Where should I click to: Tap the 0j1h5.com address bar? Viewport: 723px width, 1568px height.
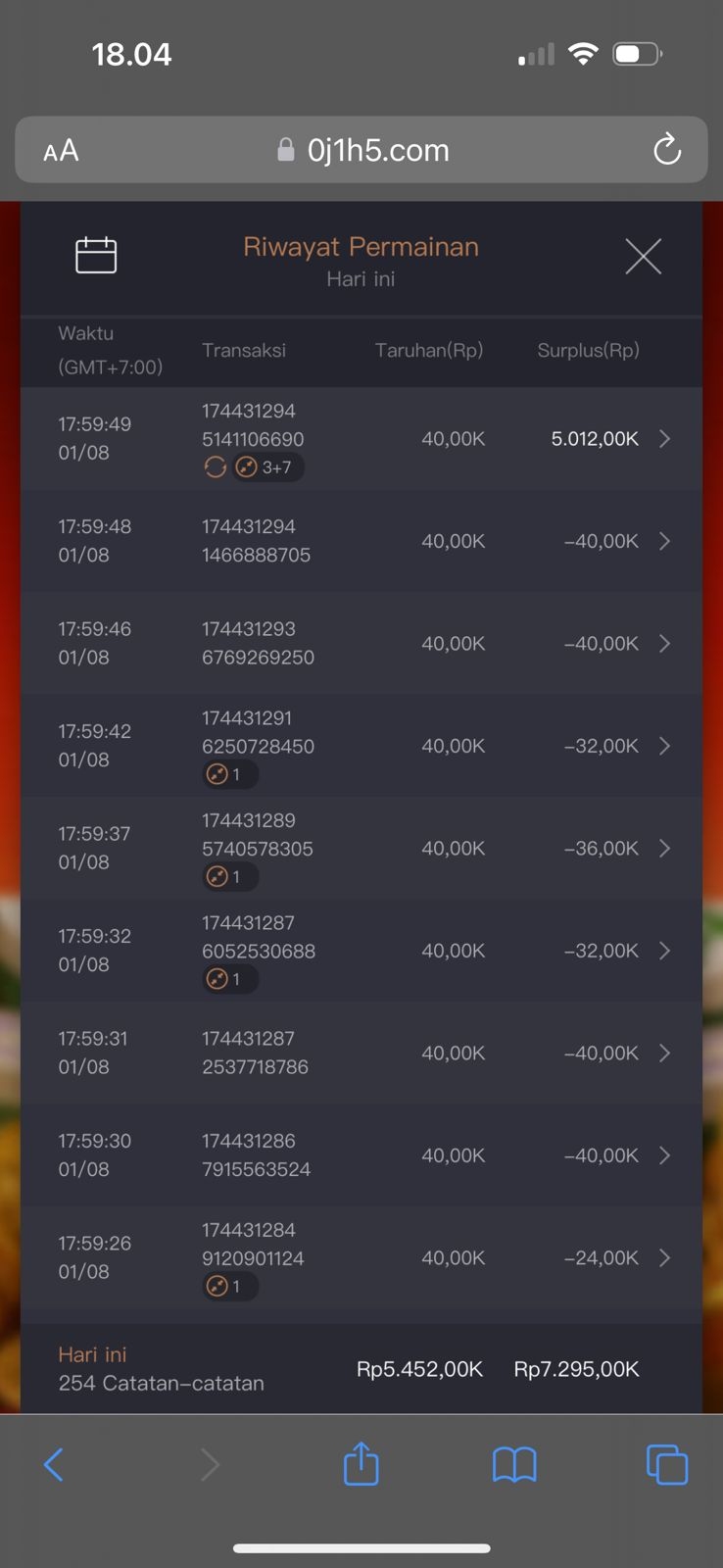[x=377, y=150]
